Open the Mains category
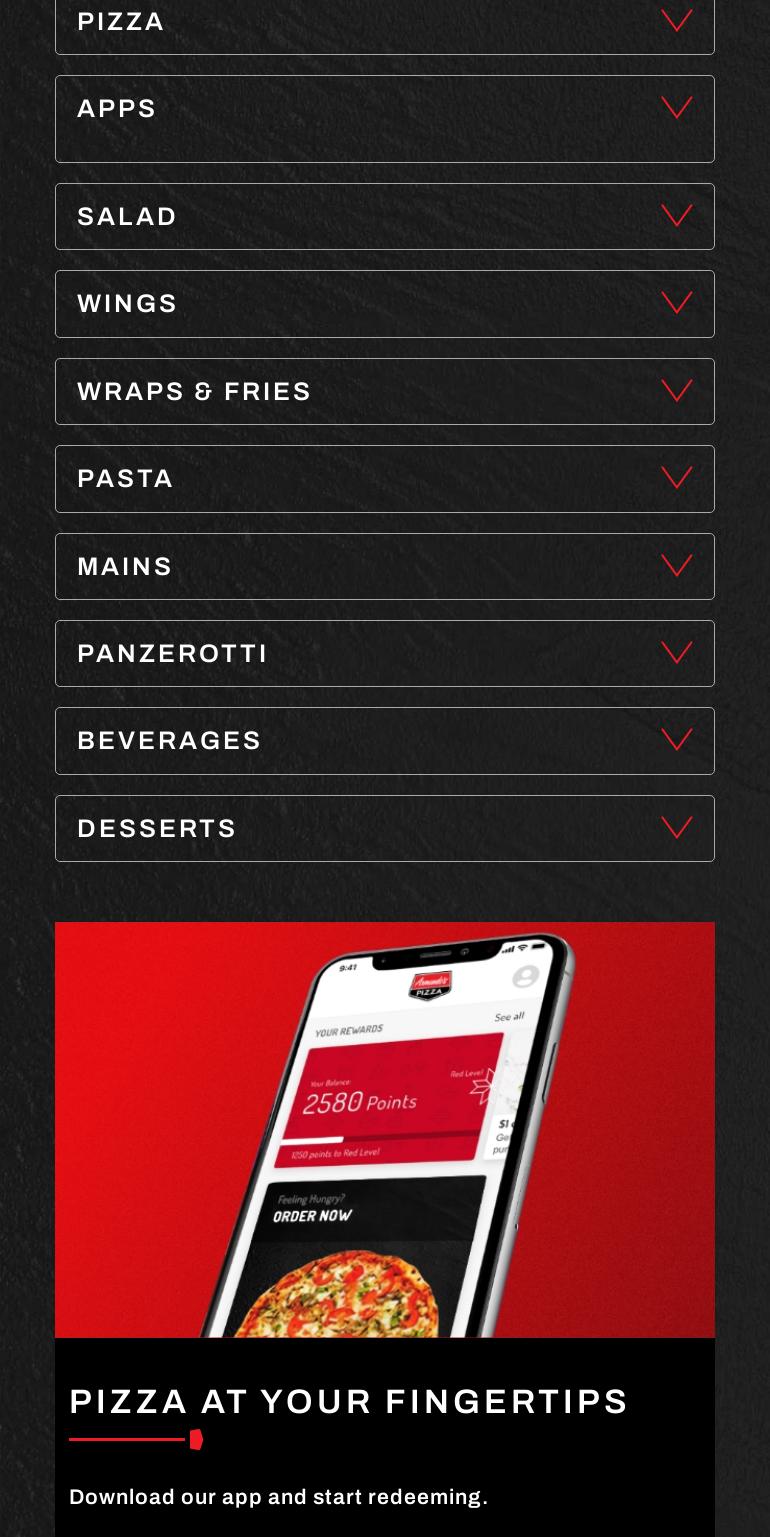This screenshot has height=1537, width=770. tap(384, 566)
